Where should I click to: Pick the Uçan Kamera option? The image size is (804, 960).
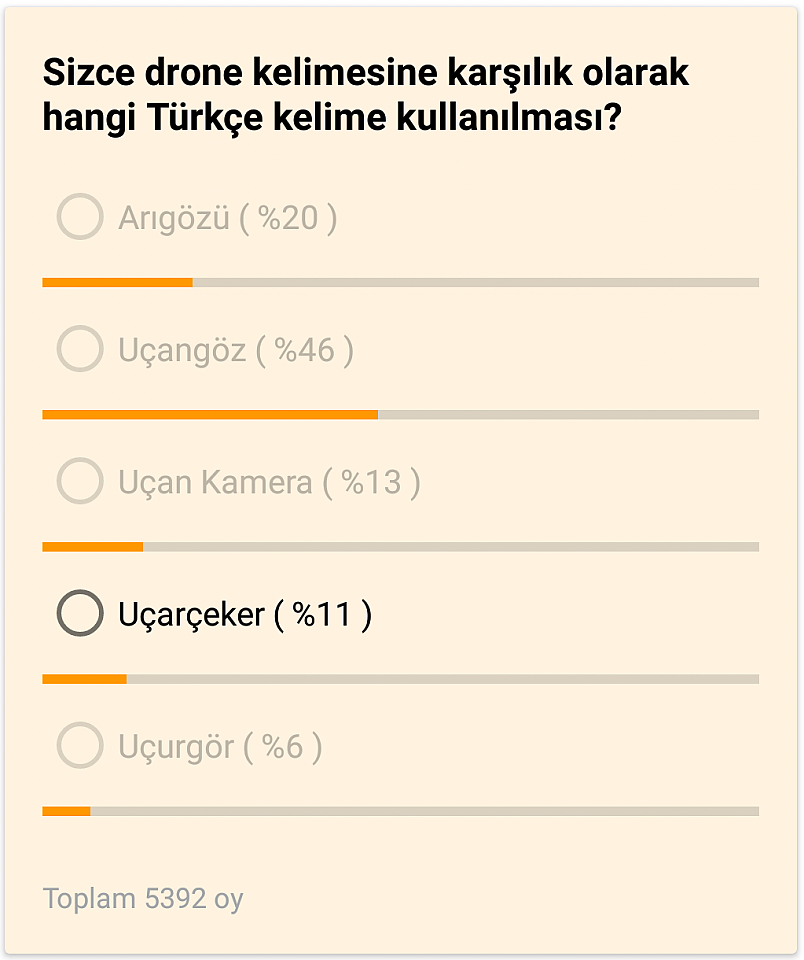tap(80, 481)
